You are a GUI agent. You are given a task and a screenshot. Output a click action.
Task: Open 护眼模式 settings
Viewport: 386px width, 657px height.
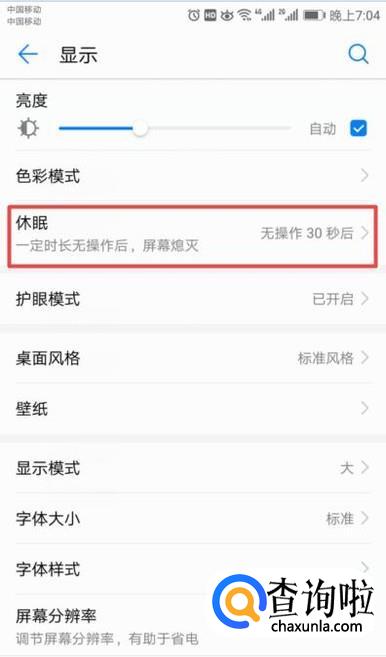[193, 299]
